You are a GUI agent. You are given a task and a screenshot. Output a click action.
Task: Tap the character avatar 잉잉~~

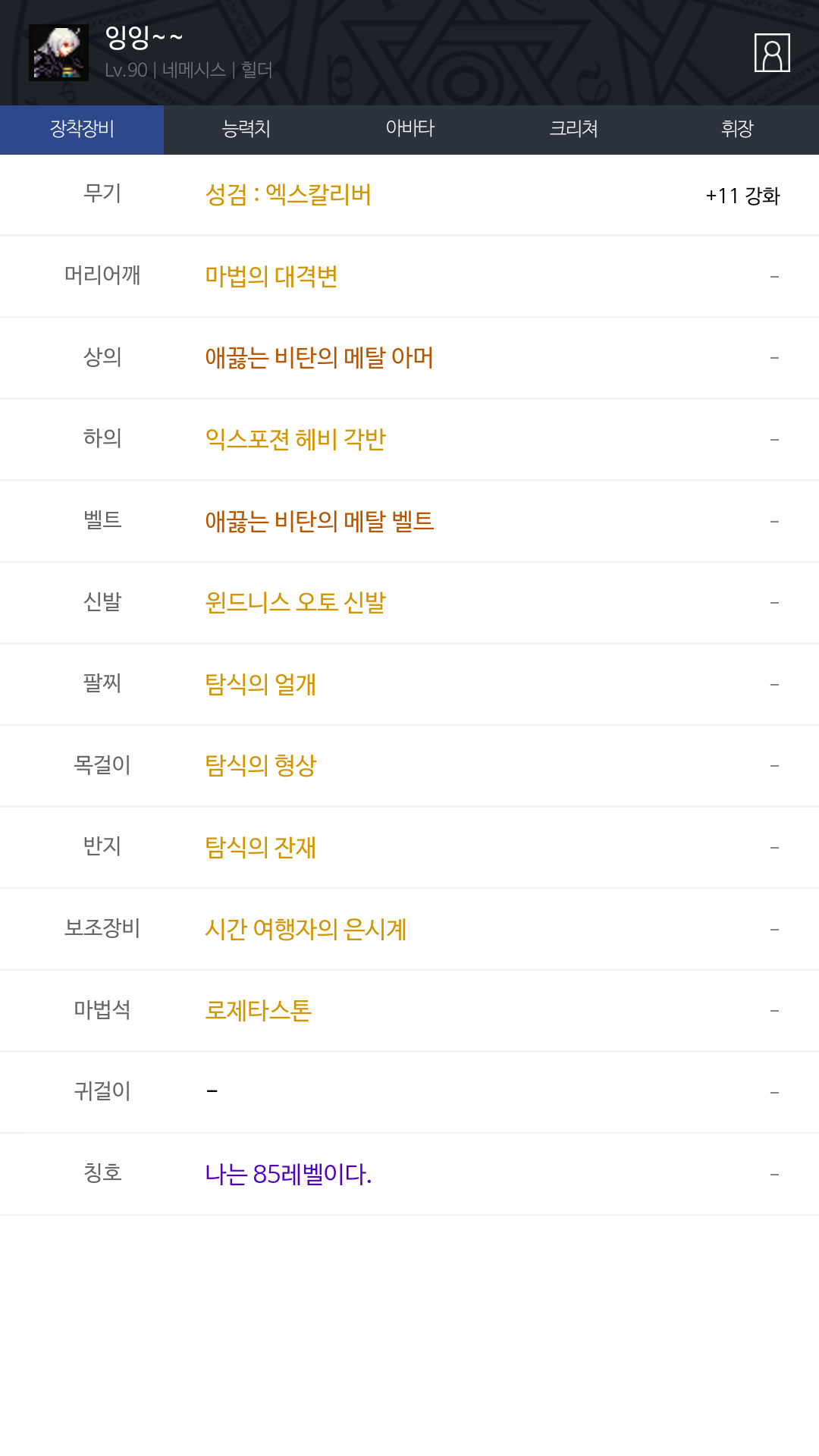tap(58, 52)
